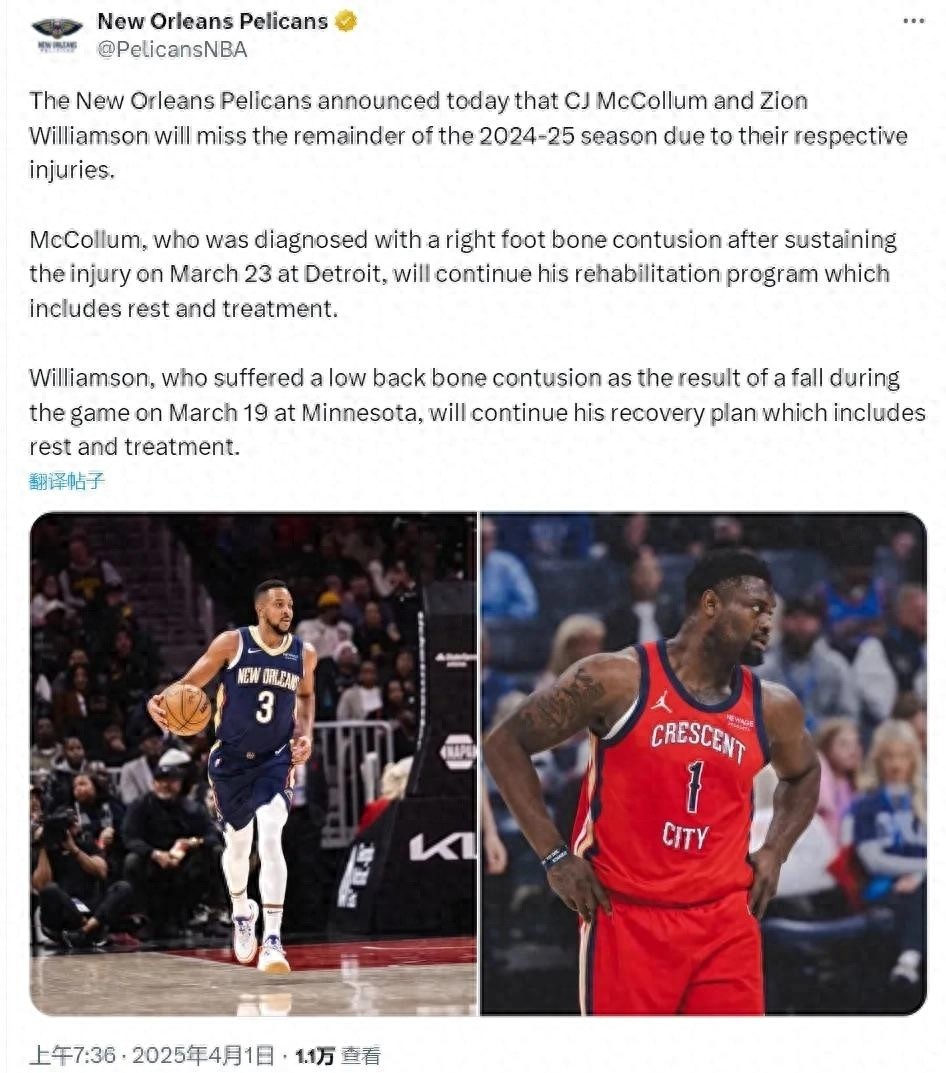Open the post timestamp 上午7:36
The width and height of the screenshot is (946, 1073).
[73, 1054]
